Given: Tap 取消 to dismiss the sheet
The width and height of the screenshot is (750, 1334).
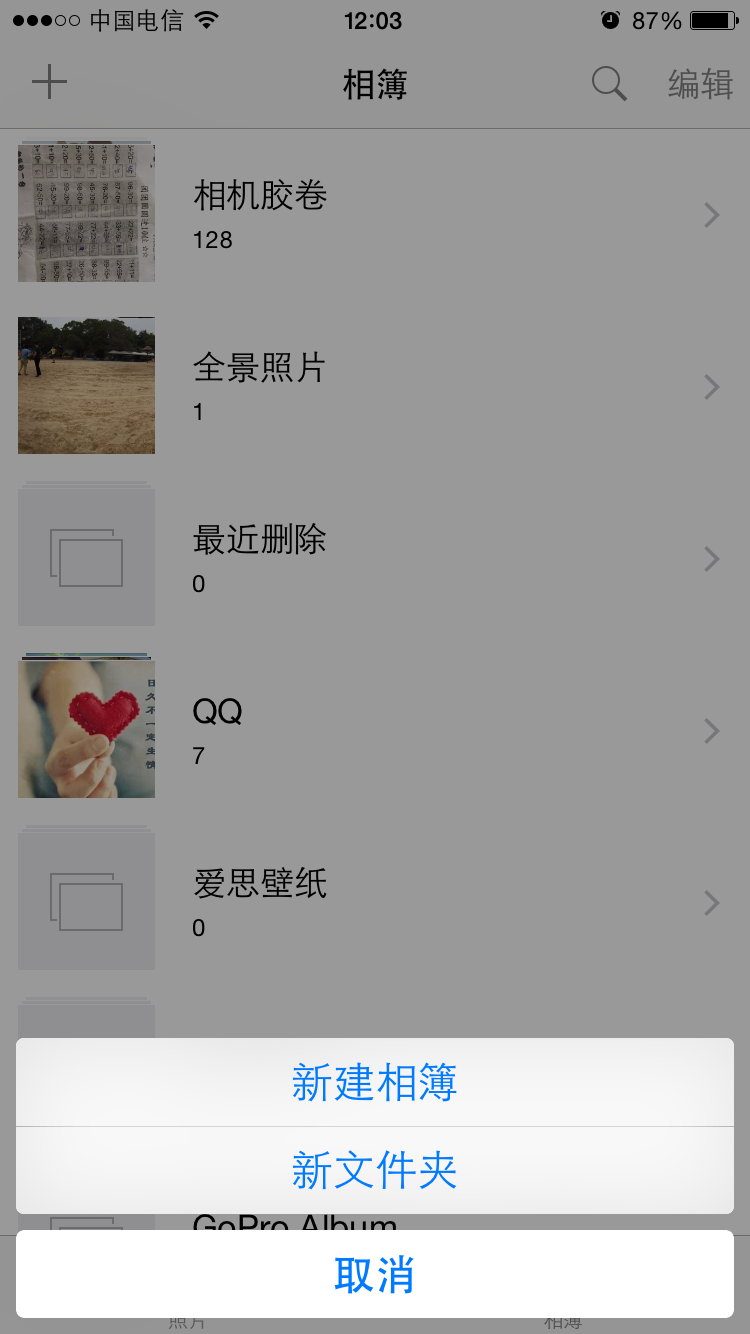Looking at the screenshot, I should (x=374, y=1273).
